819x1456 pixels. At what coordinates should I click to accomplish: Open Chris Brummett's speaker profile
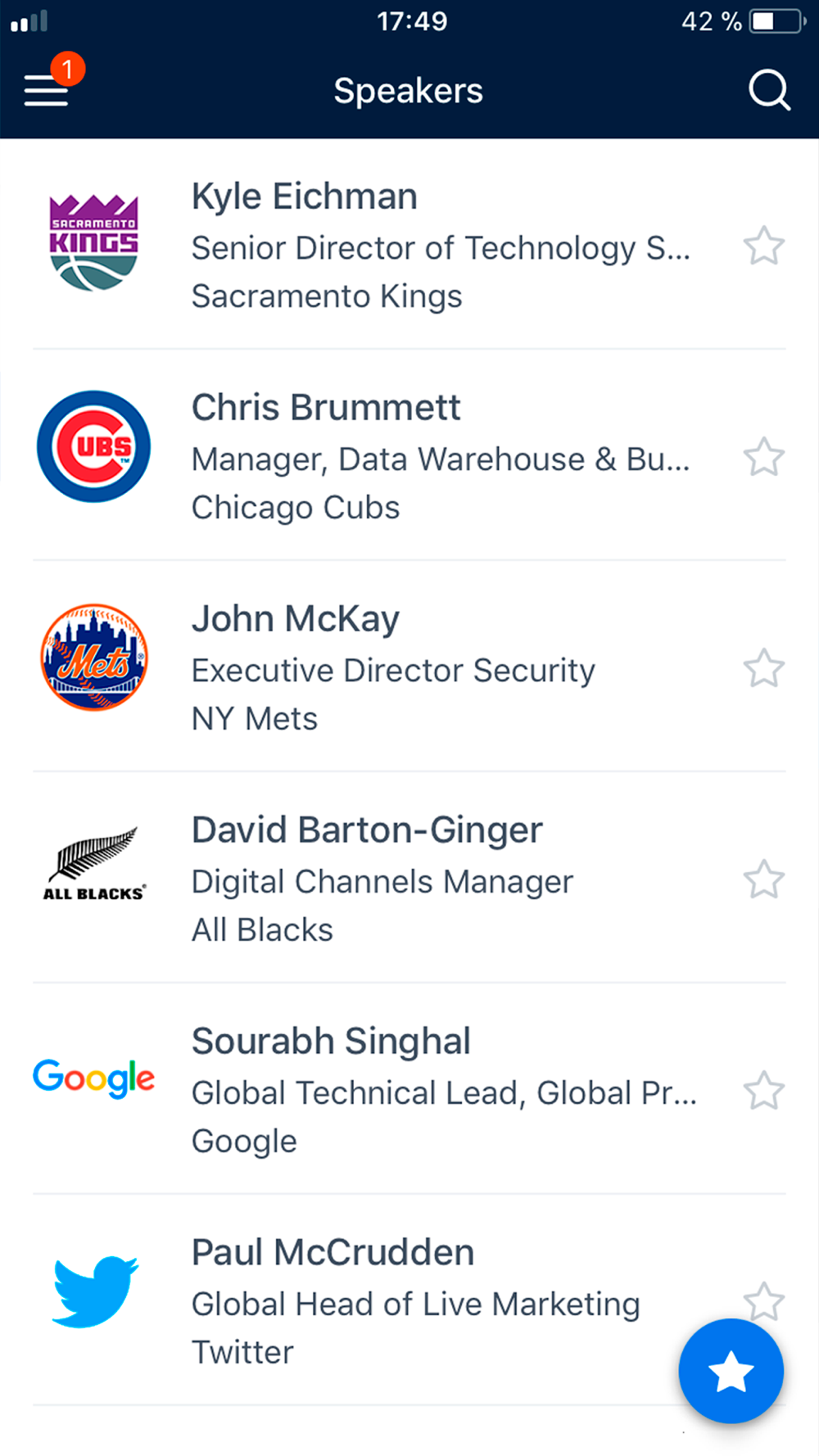409,455
